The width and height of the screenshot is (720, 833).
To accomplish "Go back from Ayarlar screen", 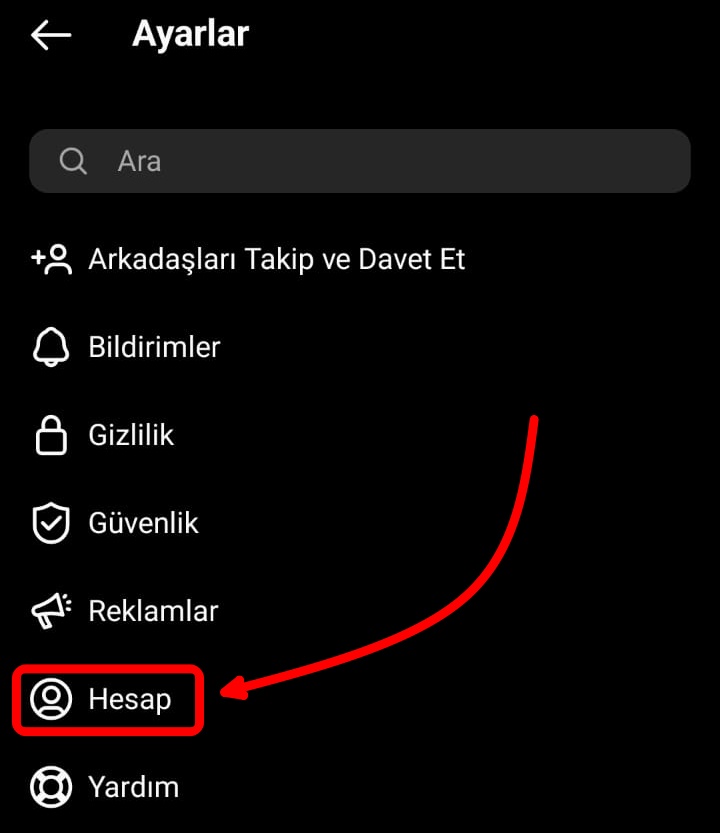I will 51,36.
